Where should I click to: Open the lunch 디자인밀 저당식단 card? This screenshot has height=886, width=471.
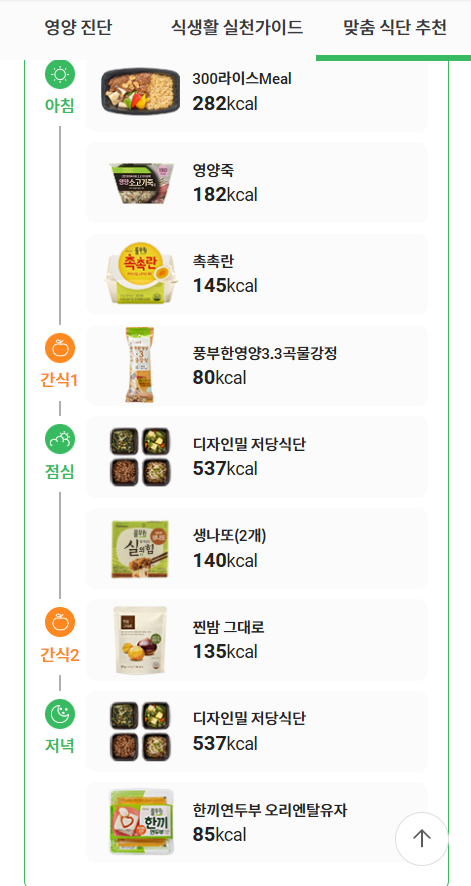coord(257,457)
